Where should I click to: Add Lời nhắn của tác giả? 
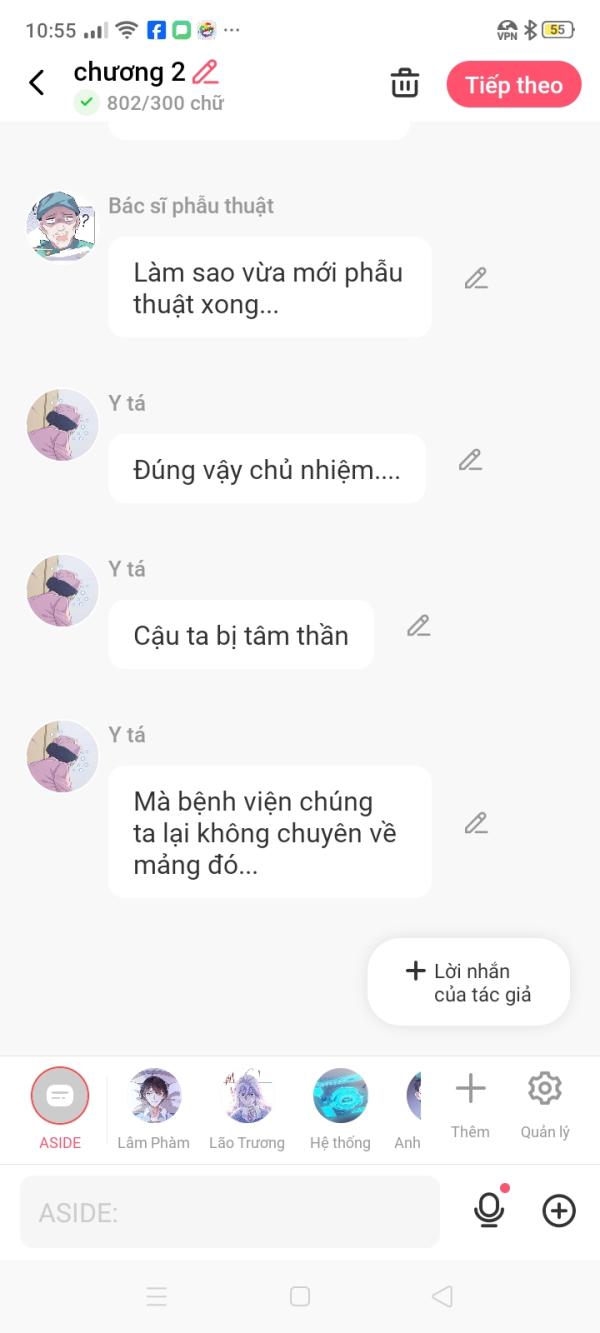tap(469, 982)
